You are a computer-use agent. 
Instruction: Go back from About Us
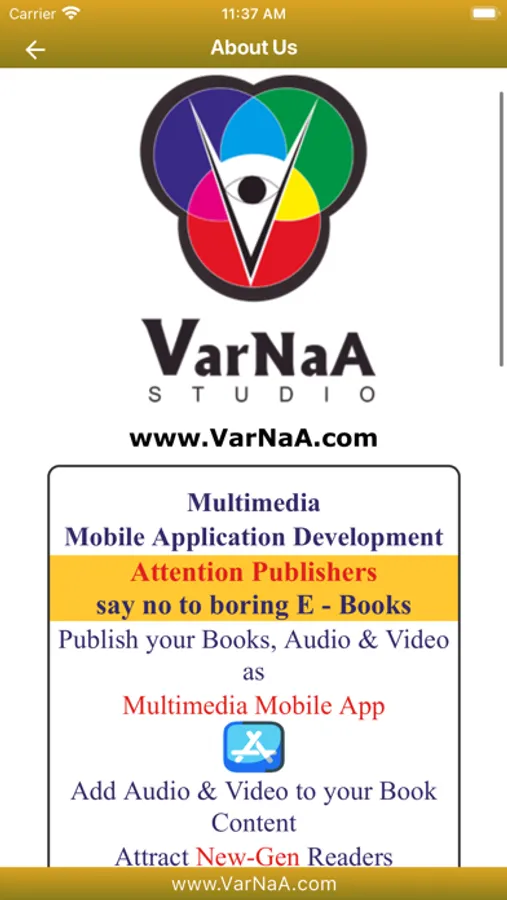tap(35, 50)
